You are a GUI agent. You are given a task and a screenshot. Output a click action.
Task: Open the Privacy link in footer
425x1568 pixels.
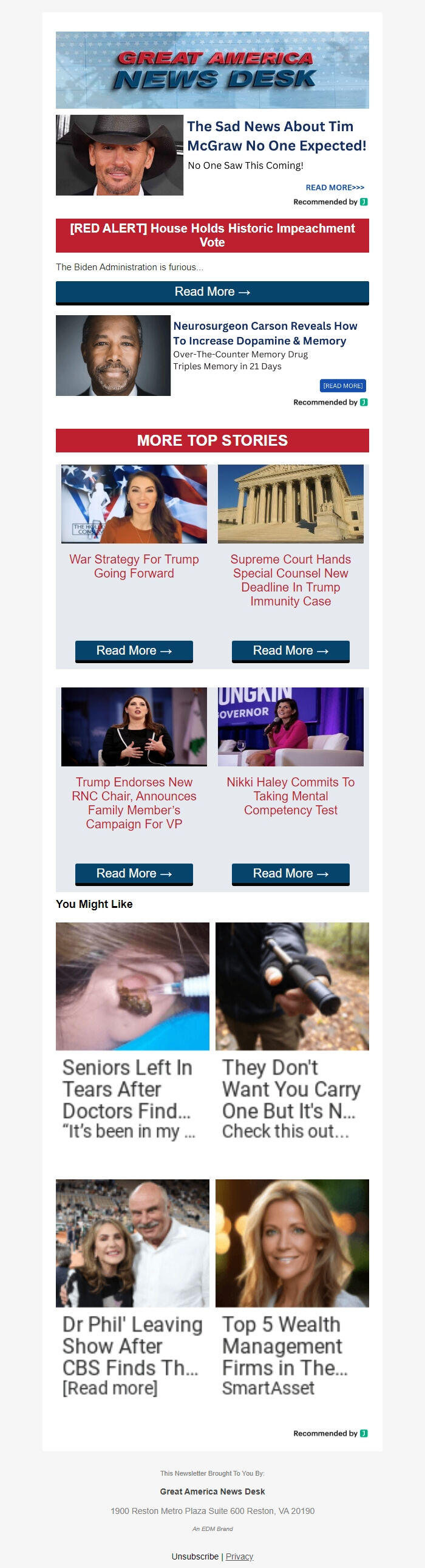[239, 1556]
